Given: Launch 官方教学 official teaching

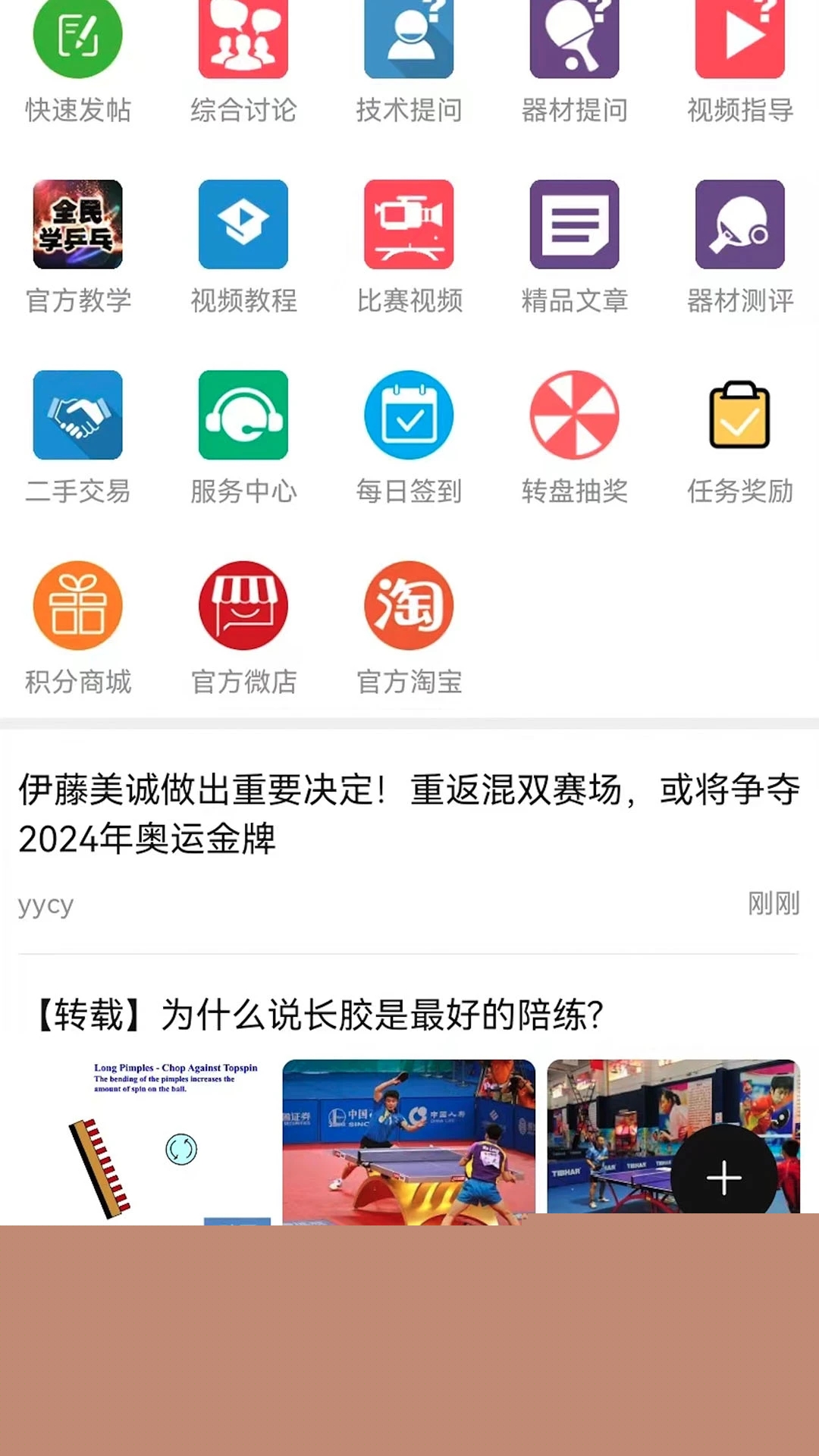Looking at the screenshot, I should point(77,224).
